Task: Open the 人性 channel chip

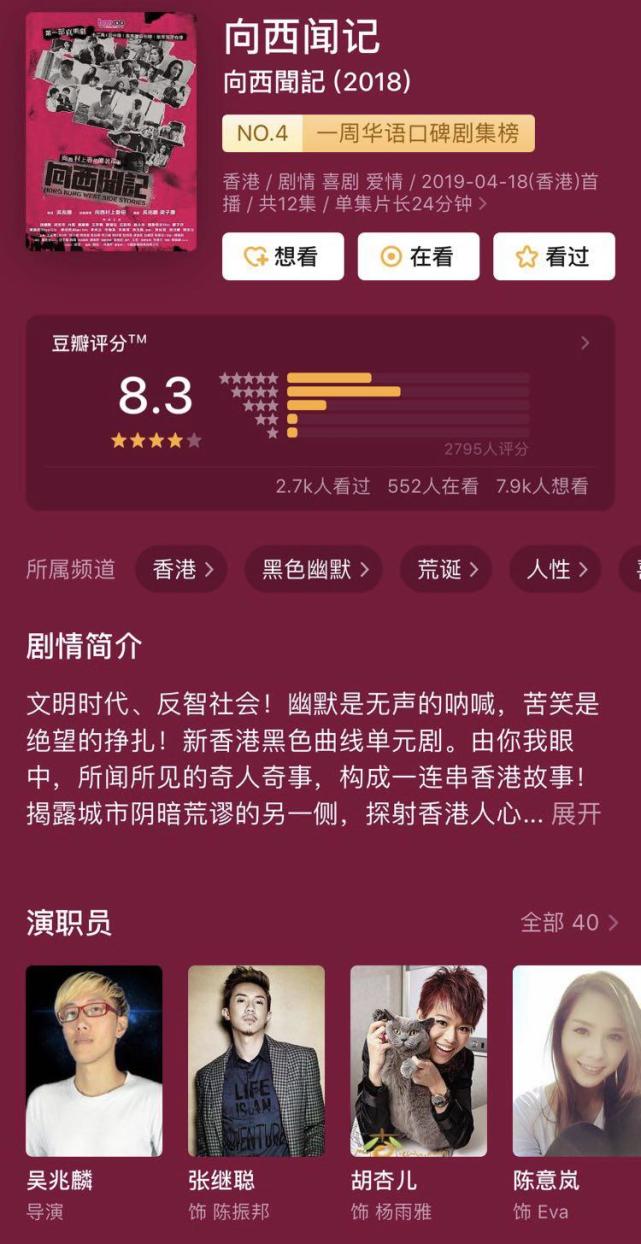Action: click(x=555, y=569)
